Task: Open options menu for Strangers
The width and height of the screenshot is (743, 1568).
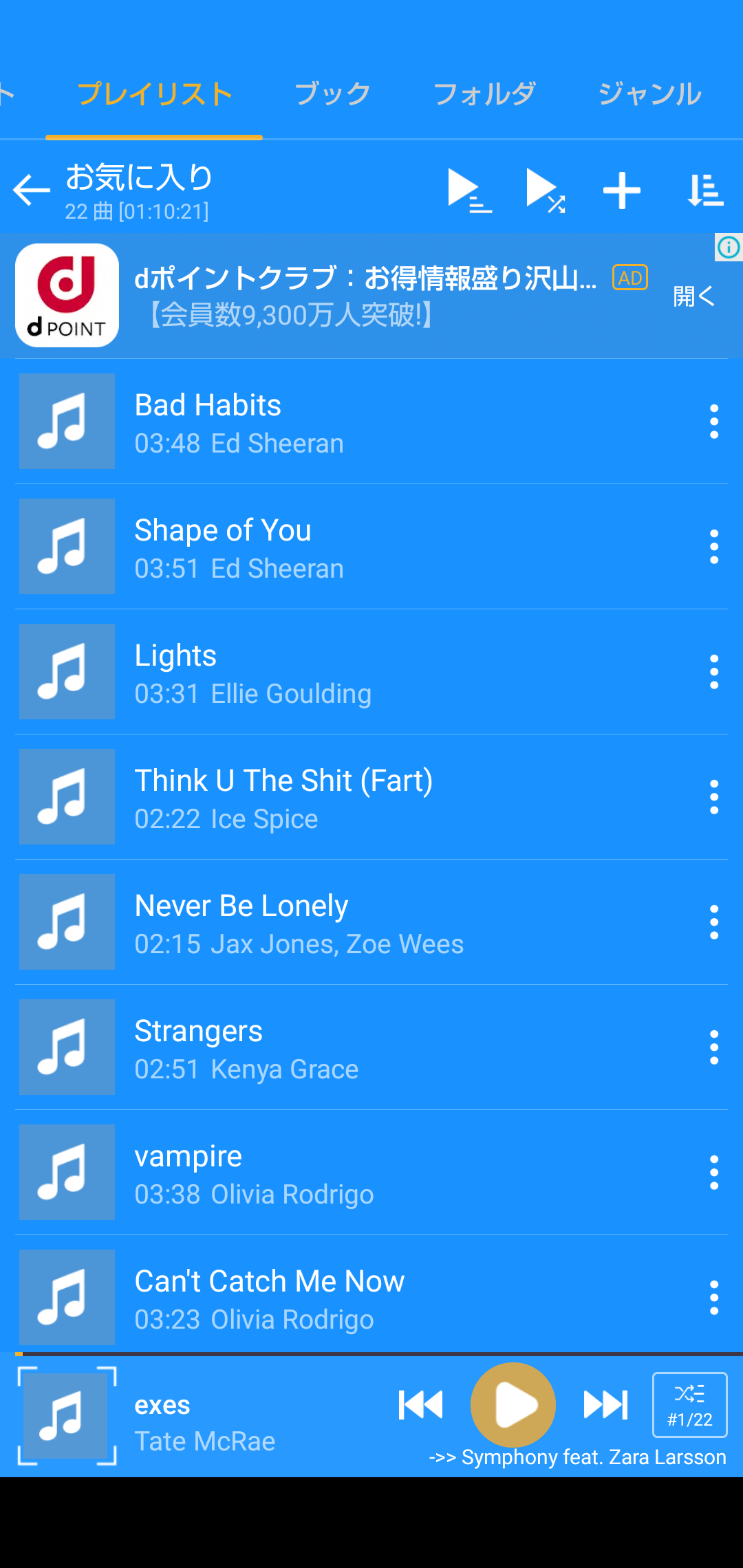Action: (714, 1047)
